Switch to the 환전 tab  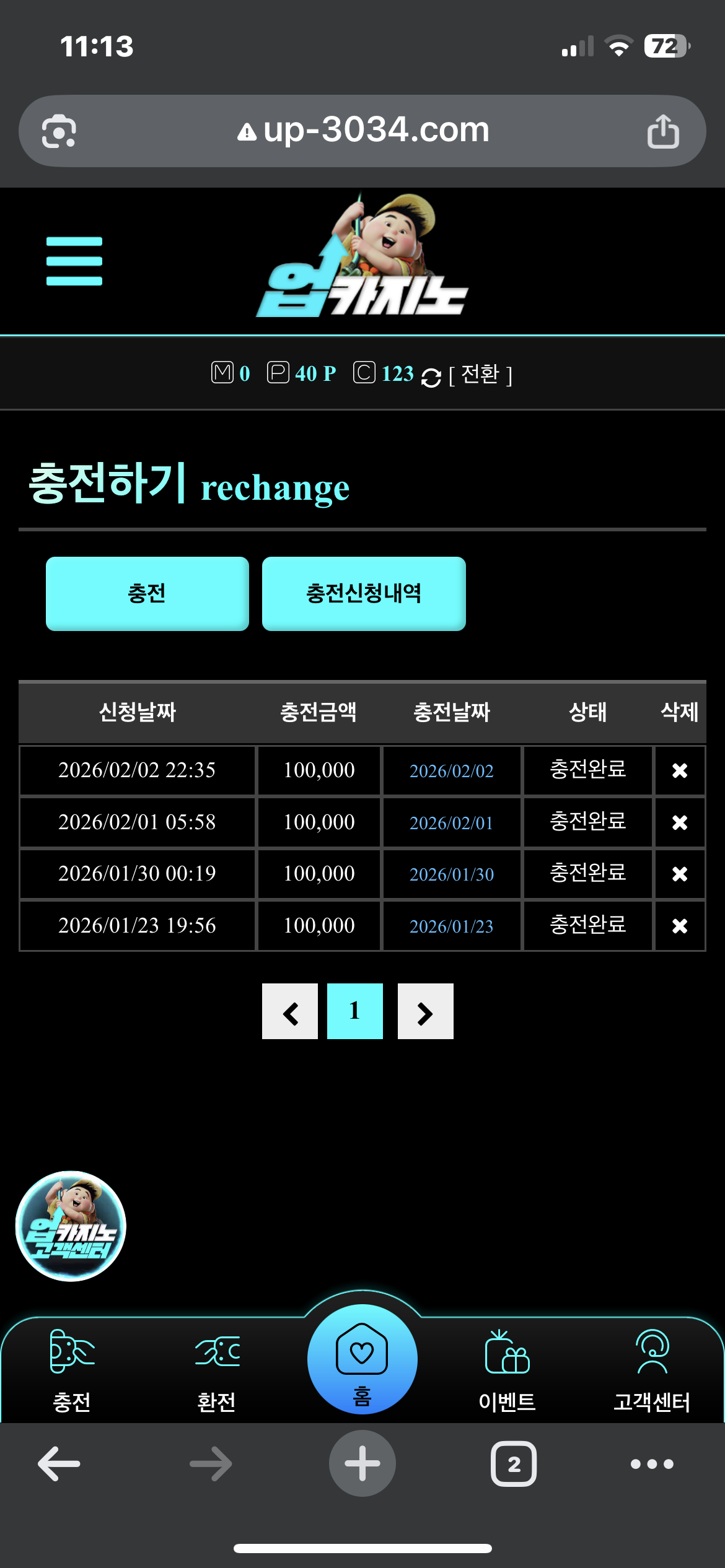tap(216, 1369)
